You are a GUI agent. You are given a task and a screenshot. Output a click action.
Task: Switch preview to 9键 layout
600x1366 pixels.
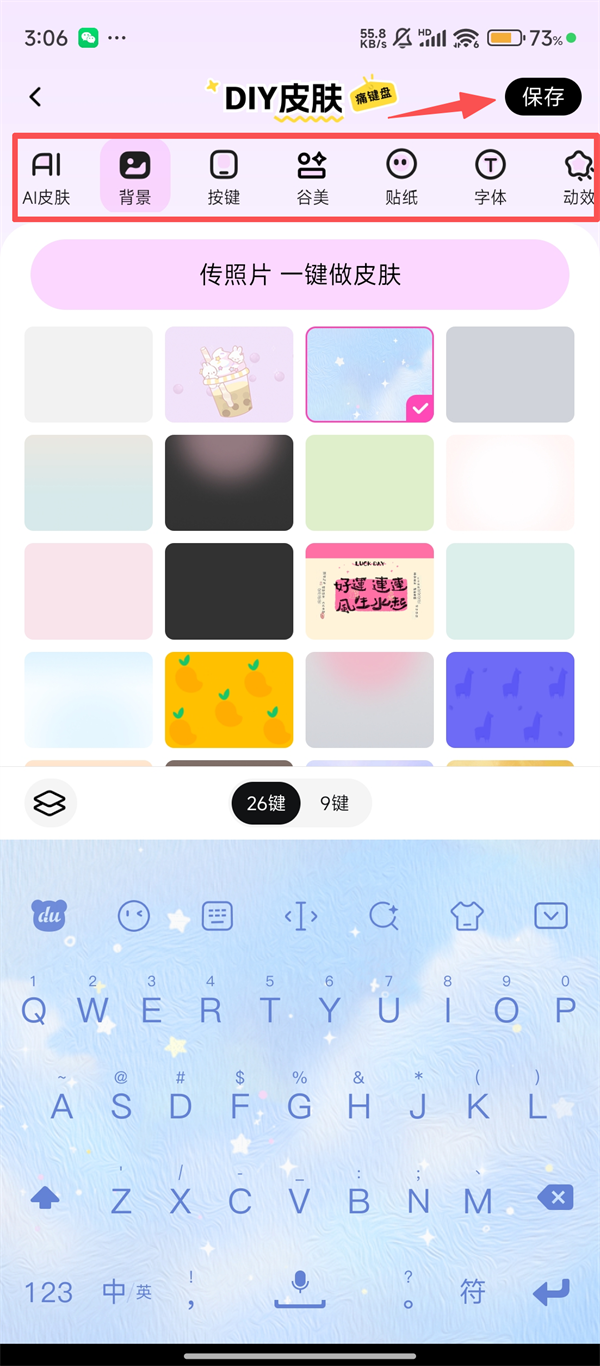pos(334,803)
